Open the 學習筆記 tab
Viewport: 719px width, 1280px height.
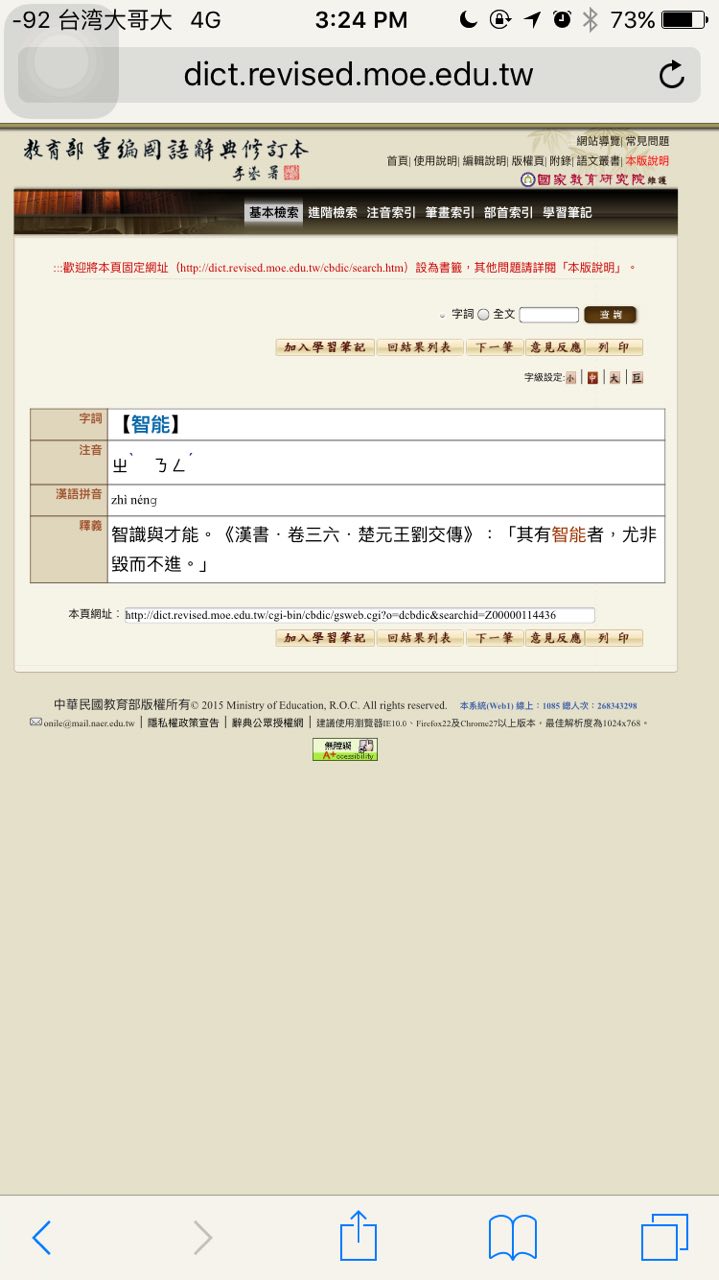click(x=567, y=212)
